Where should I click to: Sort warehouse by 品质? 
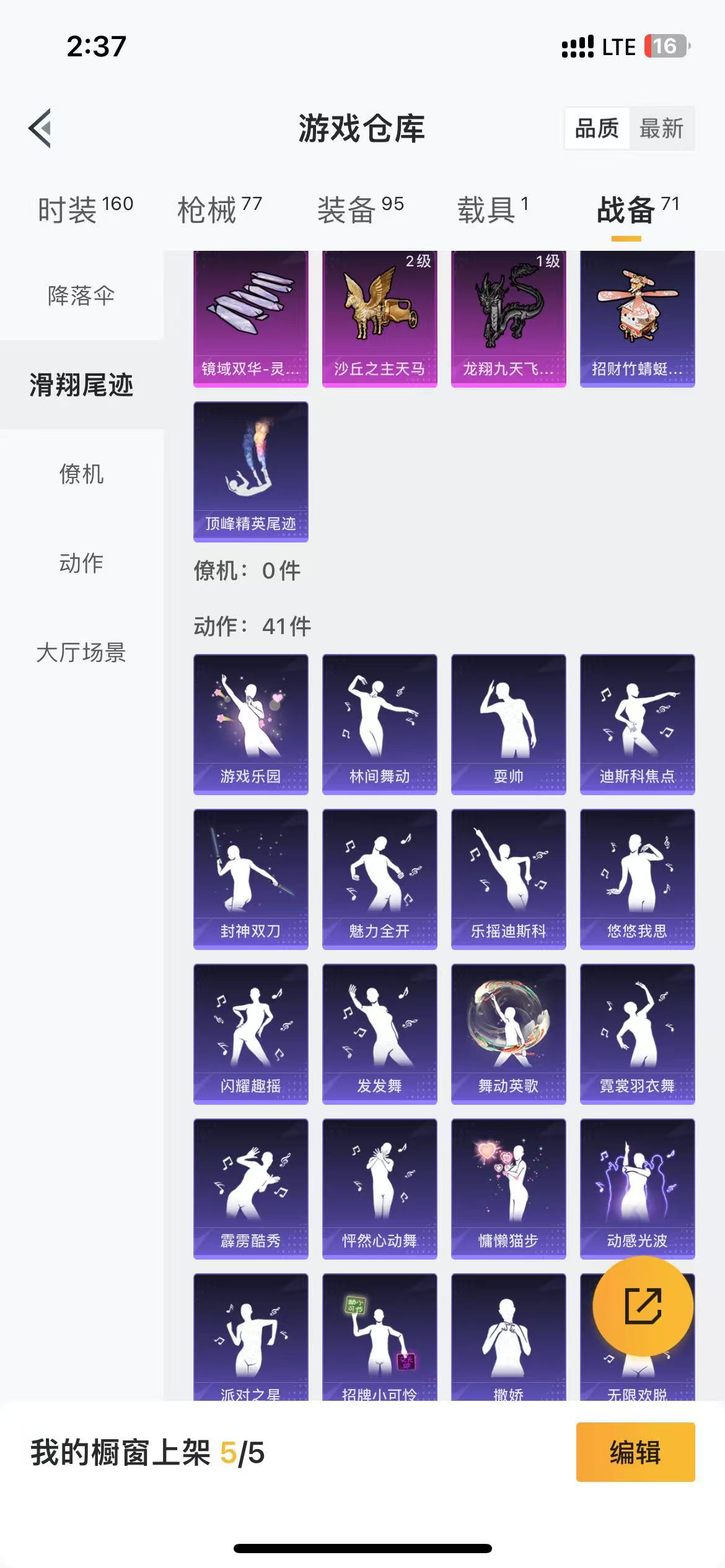coord(597,128)
